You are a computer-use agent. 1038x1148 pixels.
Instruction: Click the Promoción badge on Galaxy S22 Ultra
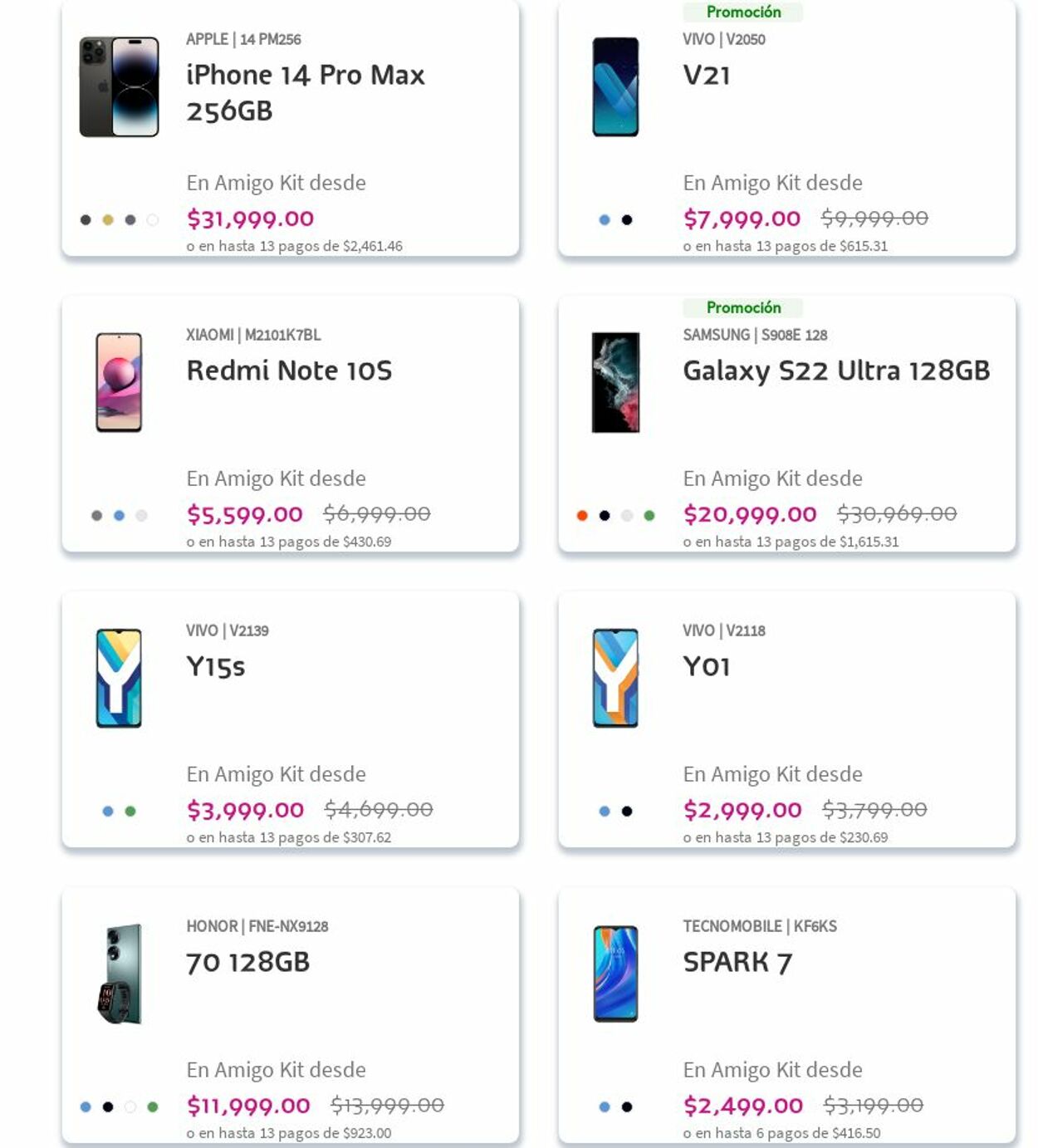(742, 307)
